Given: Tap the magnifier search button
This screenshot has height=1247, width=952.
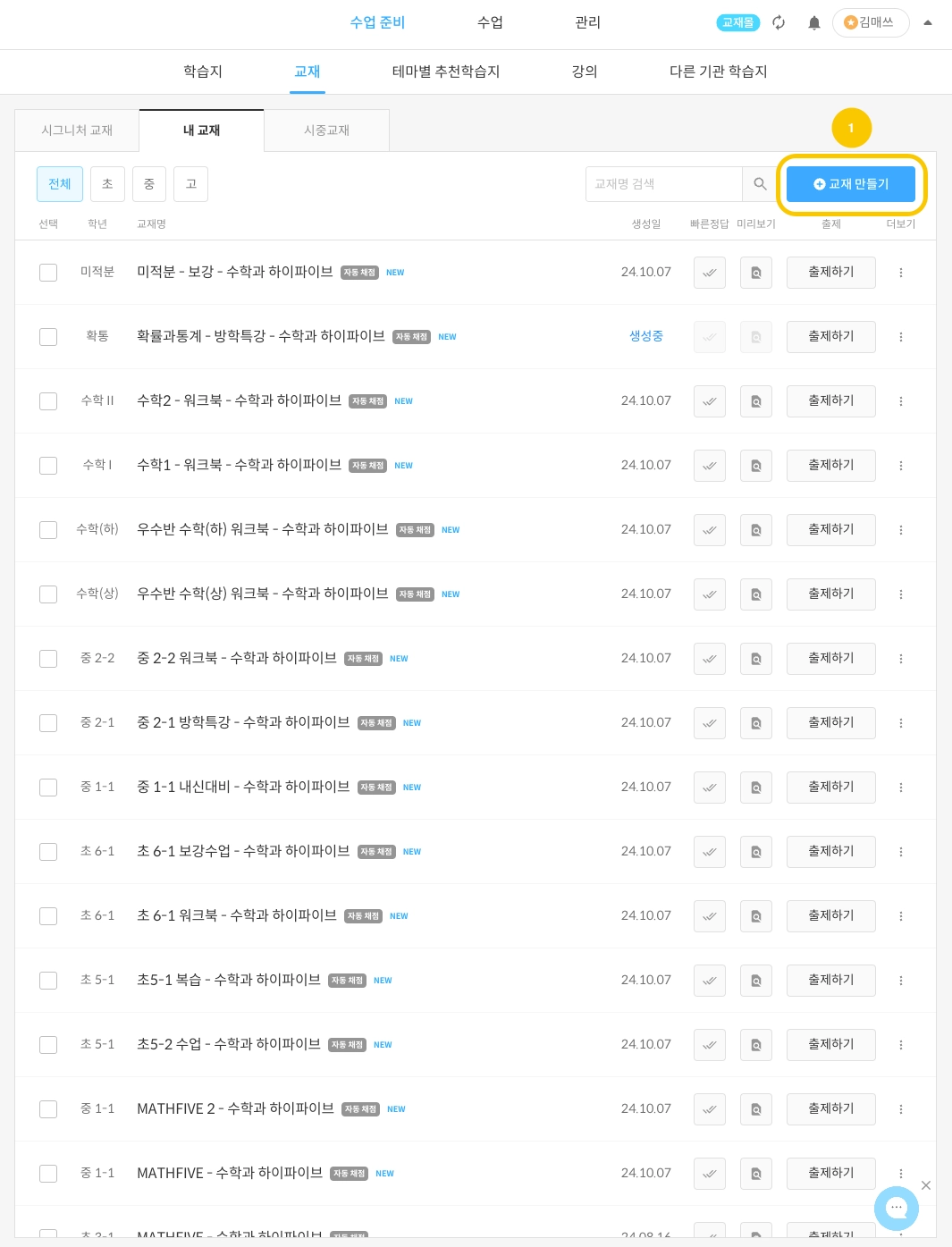Looking at the screenshot, I should point(760,184).
